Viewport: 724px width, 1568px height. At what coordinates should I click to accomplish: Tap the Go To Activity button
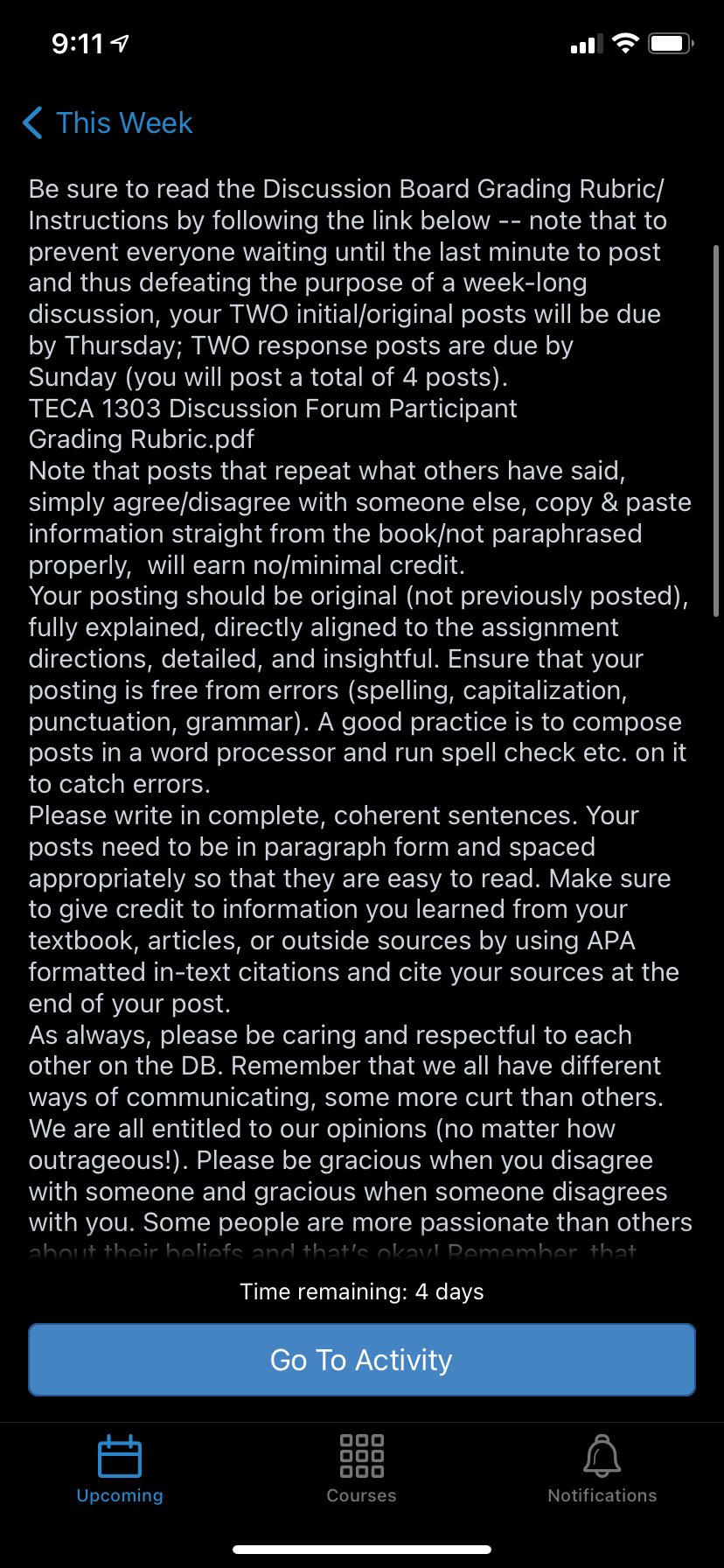point(362,1360)
